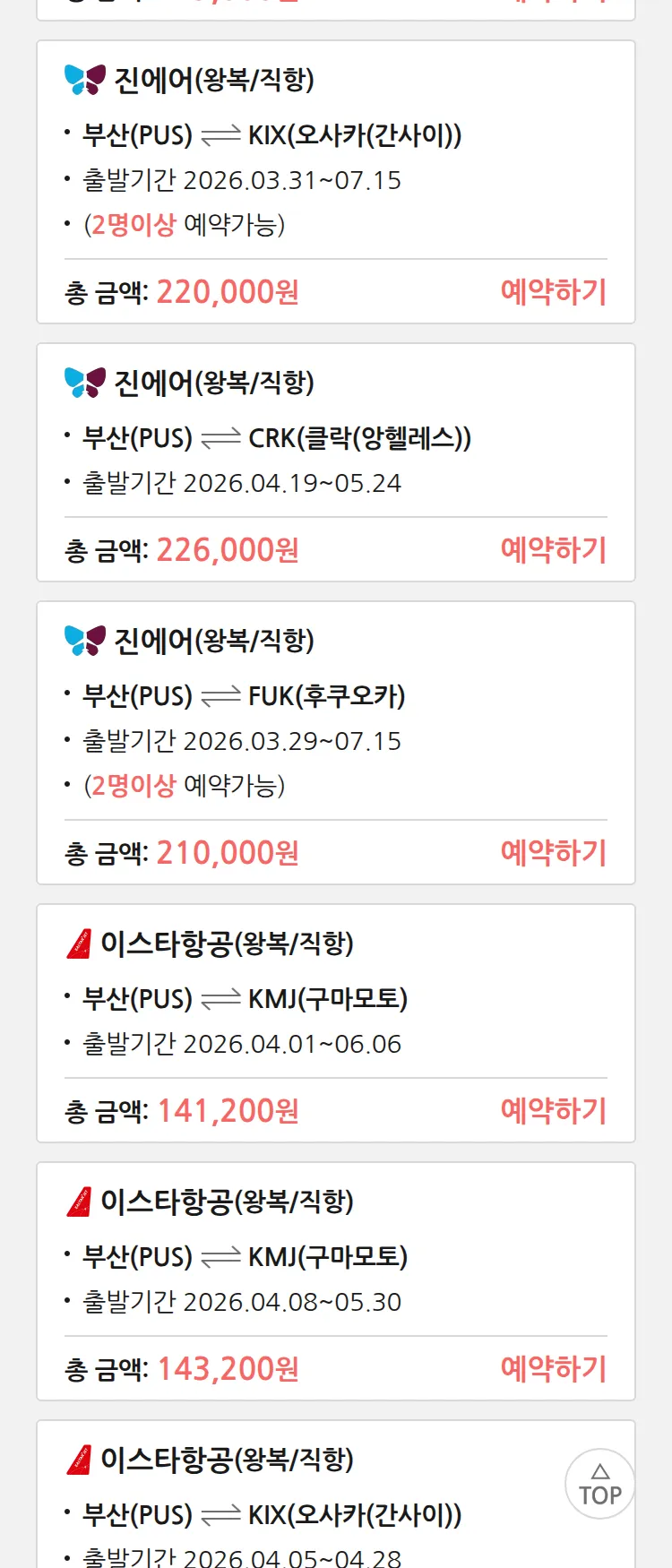Tap 예약하기 for the 220,000원 Jin Air Osaka flight

[553, 292]
